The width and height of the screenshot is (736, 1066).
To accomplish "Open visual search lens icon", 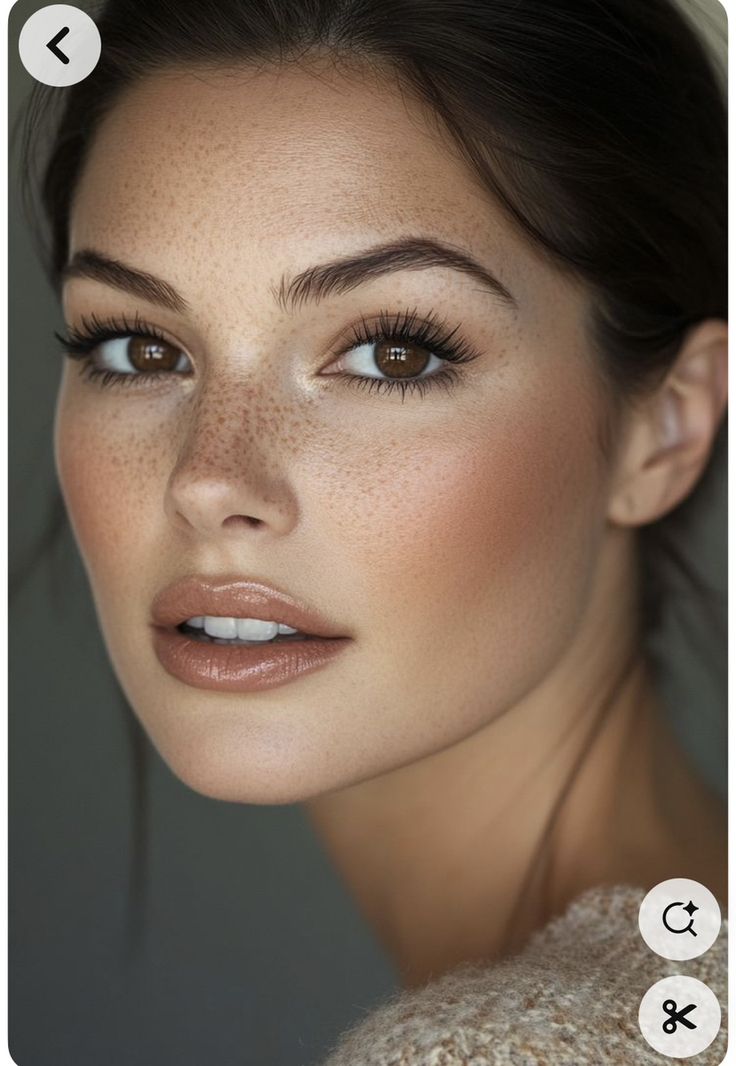I will [x=679, y=919].
